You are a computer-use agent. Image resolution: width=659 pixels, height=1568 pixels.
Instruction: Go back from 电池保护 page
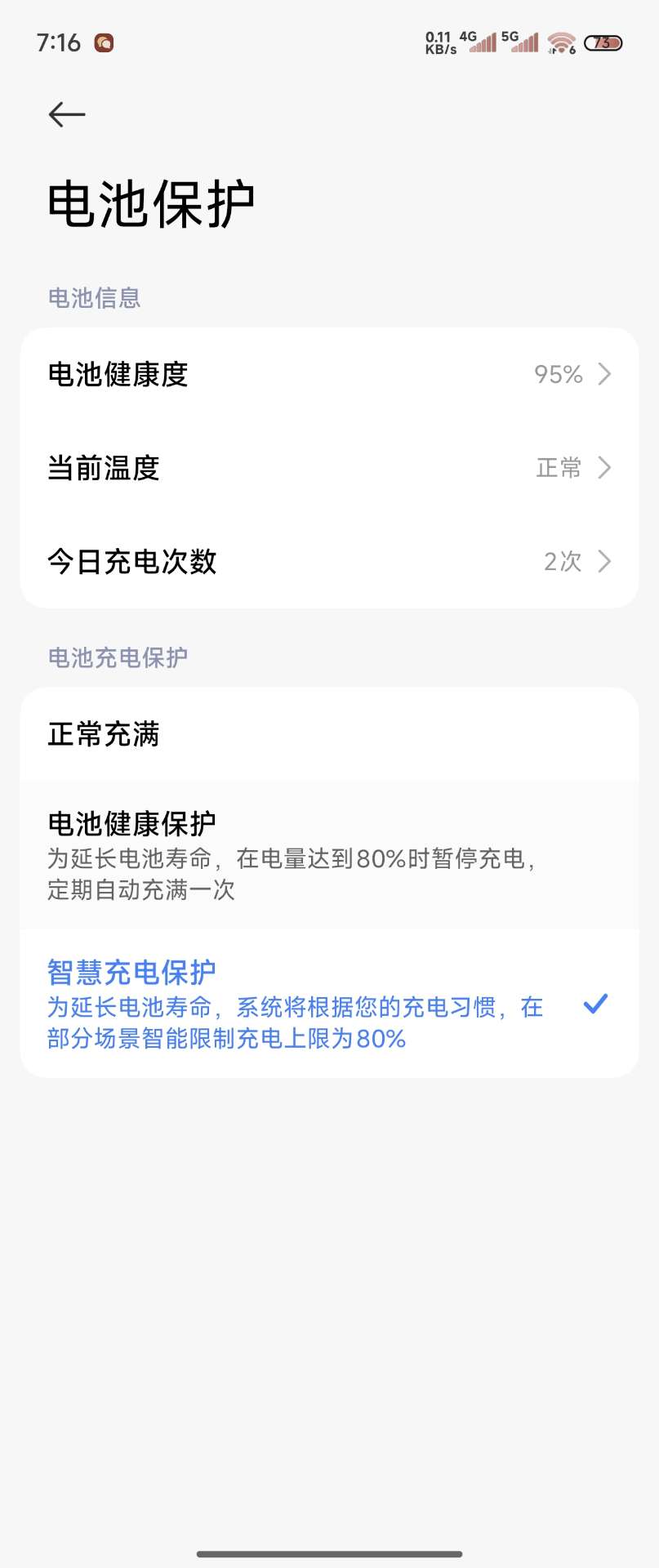(67, 114)
